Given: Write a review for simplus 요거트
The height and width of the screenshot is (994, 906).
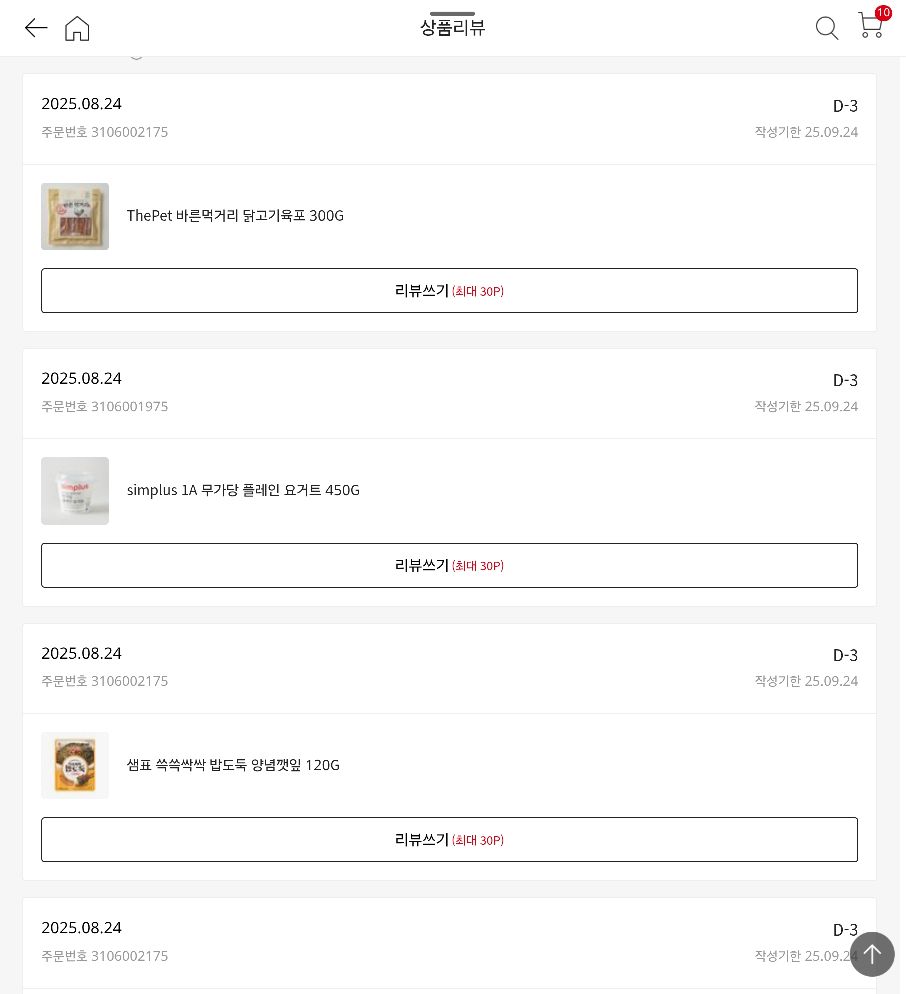Looking at the screenshot, I should click(x=449, y=565).
